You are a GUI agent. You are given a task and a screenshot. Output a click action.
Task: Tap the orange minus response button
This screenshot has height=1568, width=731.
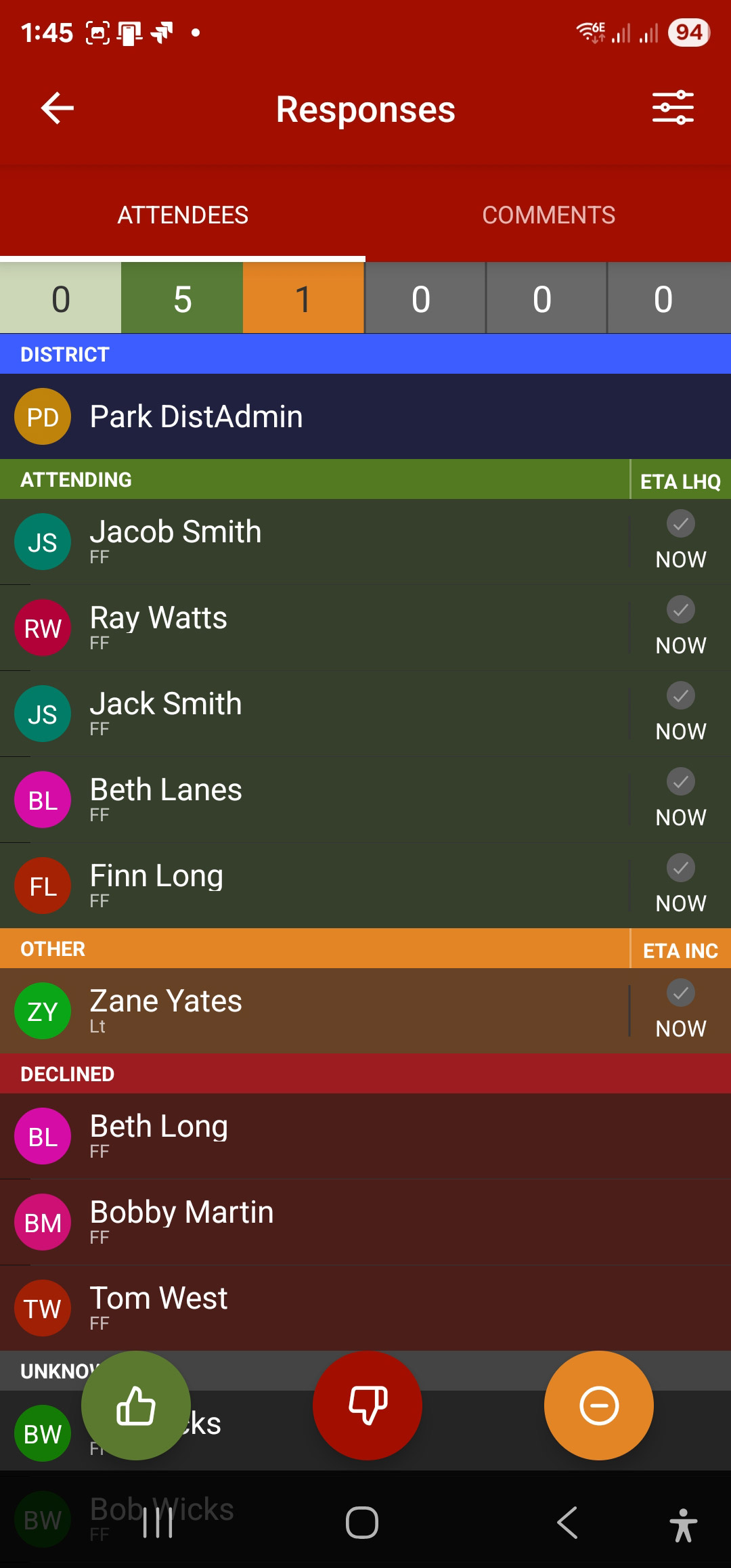coord(599,1406)
